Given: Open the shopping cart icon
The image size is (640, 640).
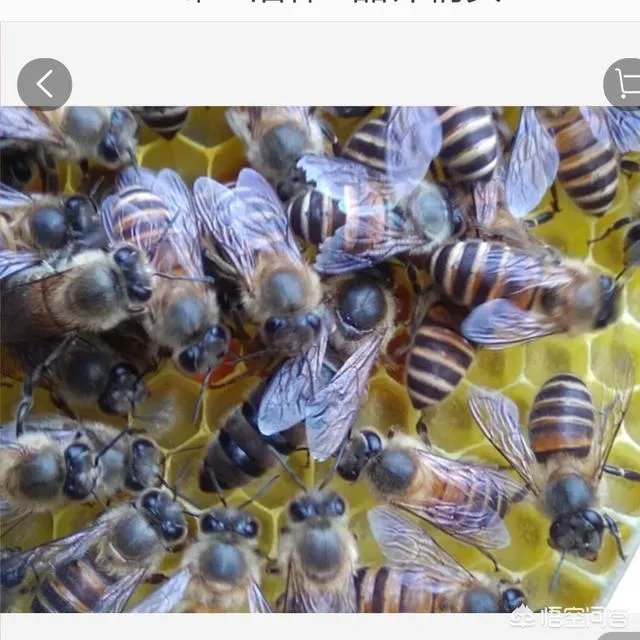Looking at the screenshot, I should (626, 84).
